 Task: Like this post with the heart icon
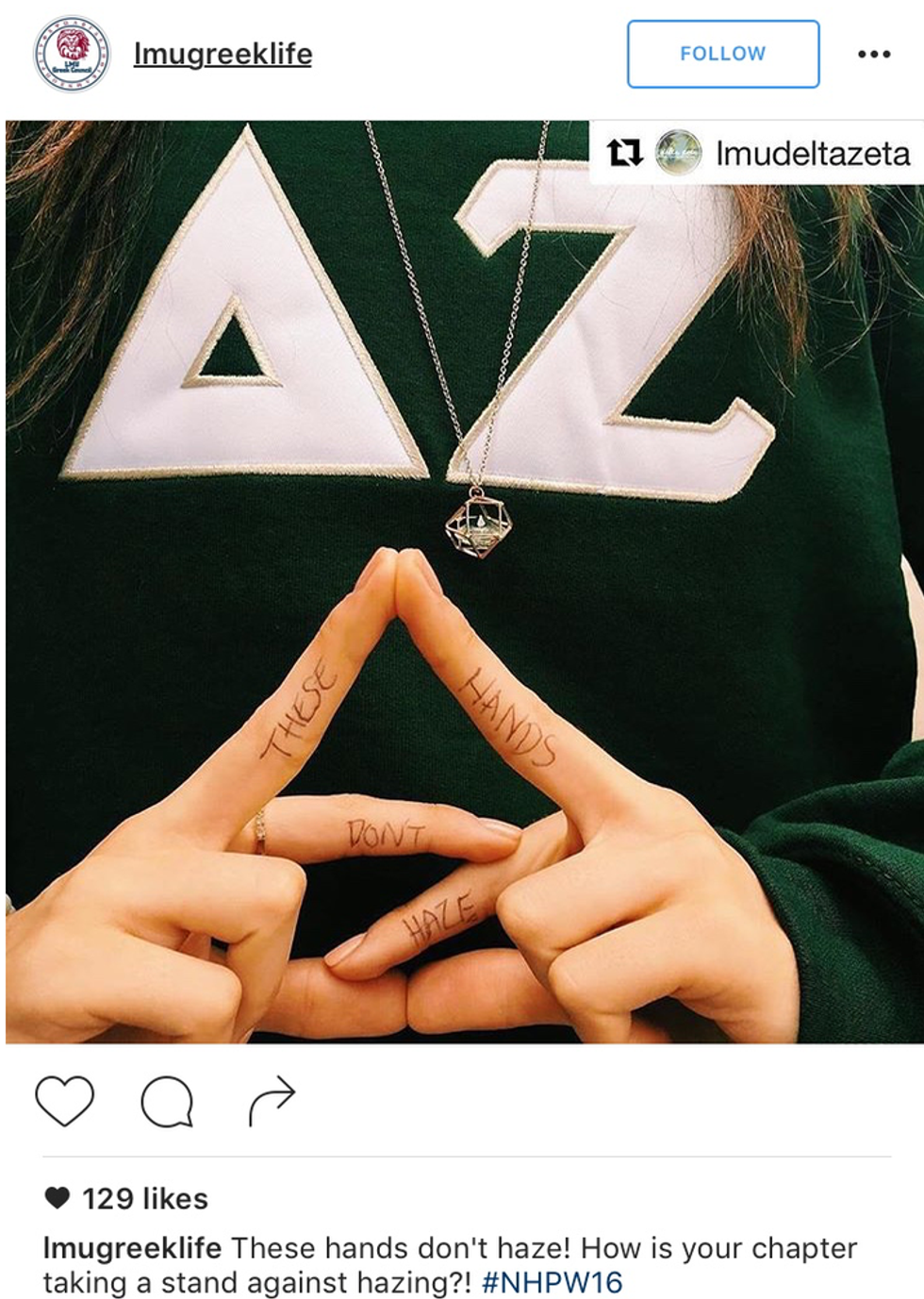point(65,1100)
